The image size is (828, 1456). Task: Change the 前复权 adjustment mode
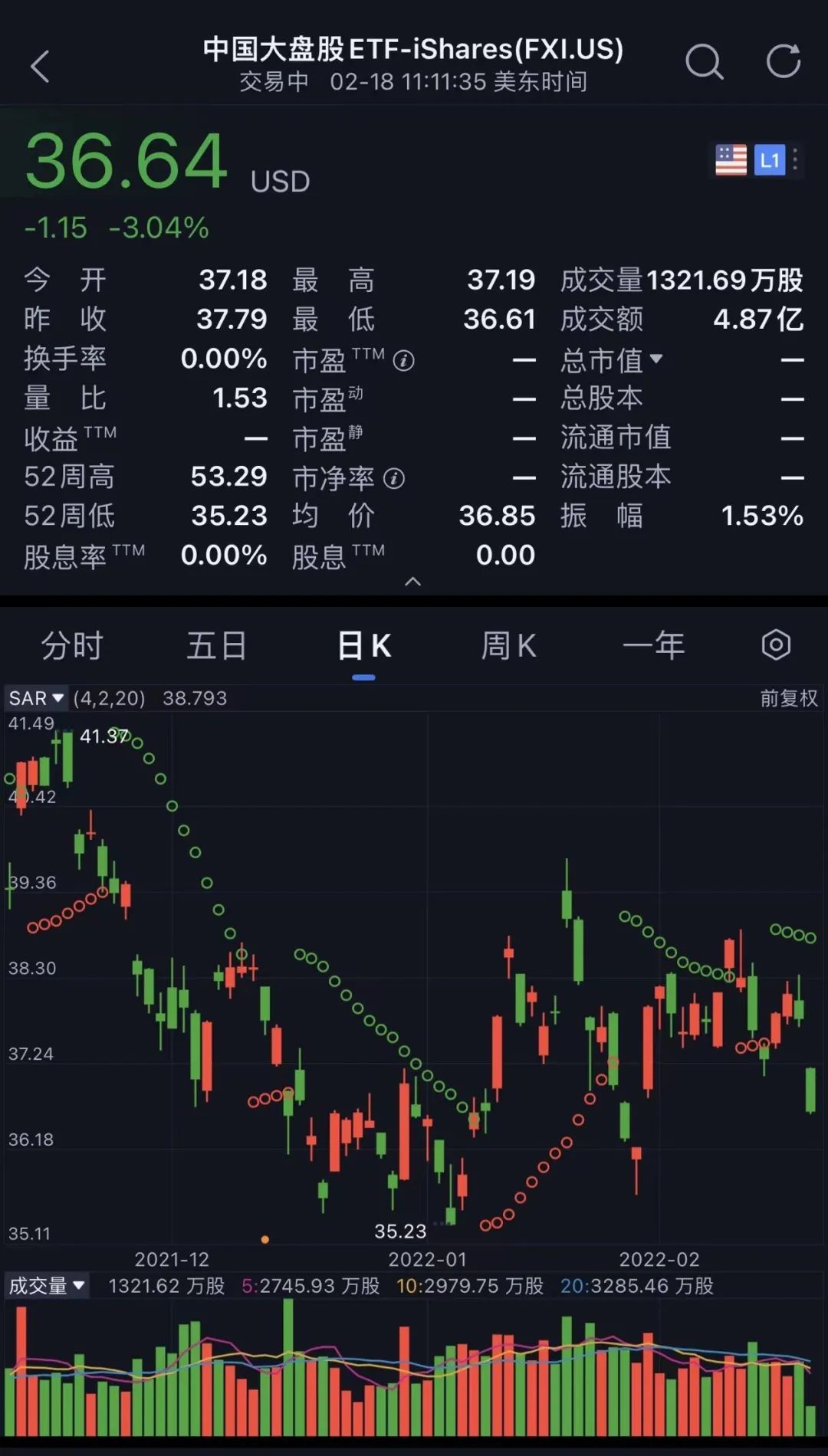[x=788, y=698]
